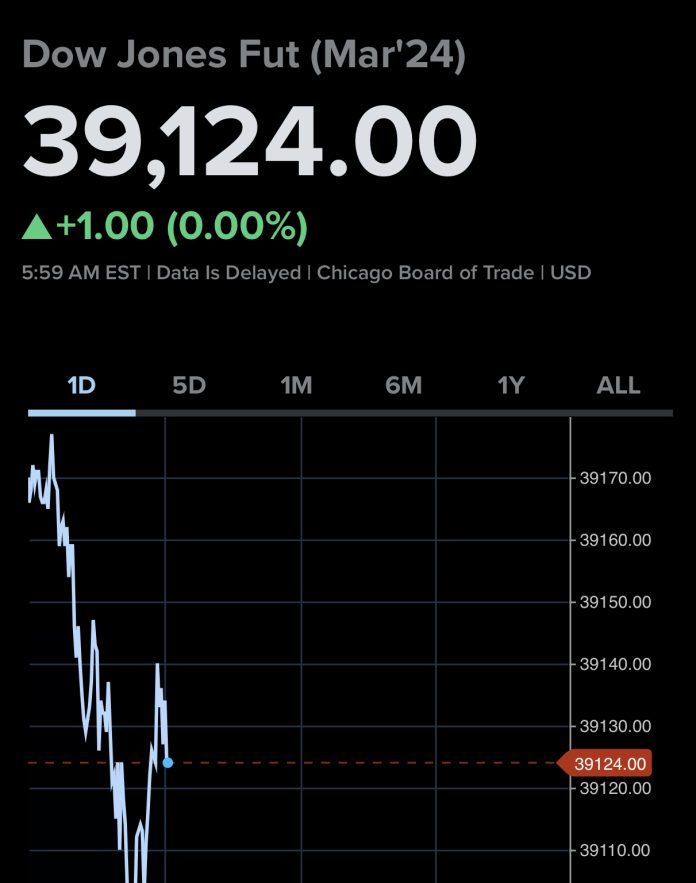Switch to the 1Y chart view
This screenshot has width=696, height=883.
coord(511,385)
